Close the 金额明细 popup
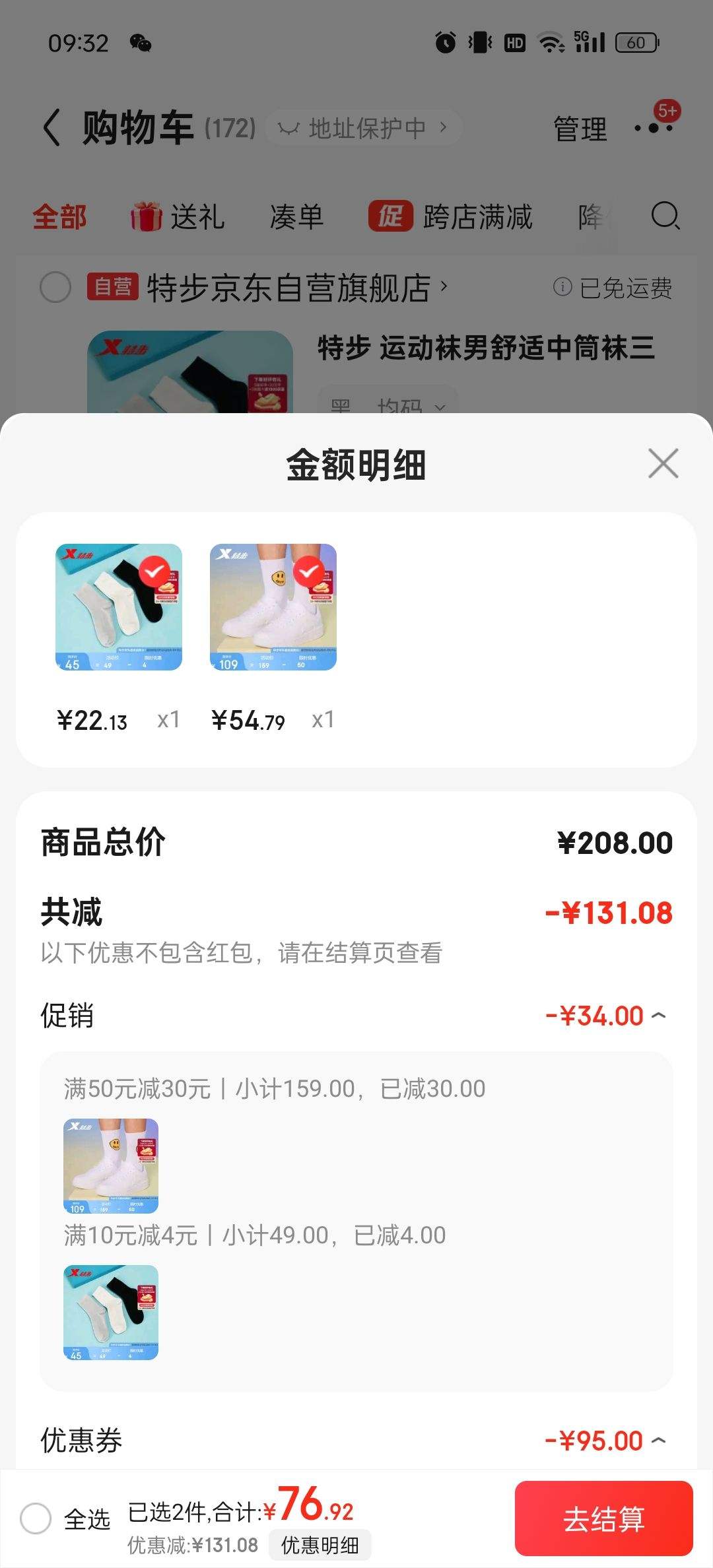713x1568 pixels. (x=662, y=464)
